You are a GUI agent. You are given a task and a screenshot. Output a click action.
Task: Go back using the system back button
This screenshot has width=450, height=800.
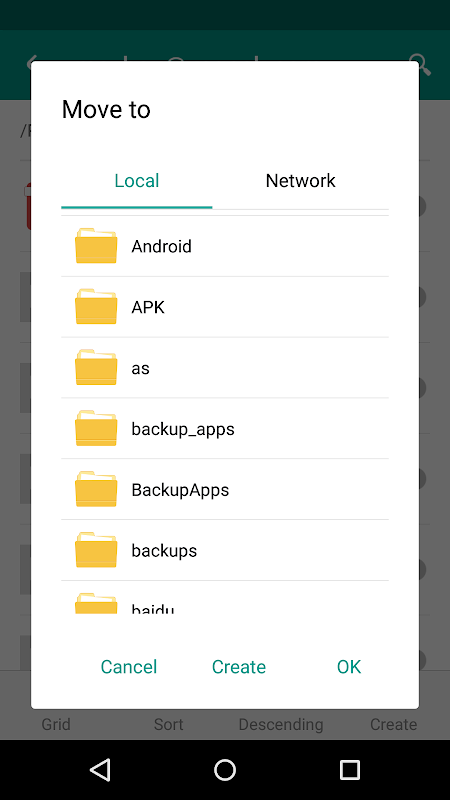100,770
